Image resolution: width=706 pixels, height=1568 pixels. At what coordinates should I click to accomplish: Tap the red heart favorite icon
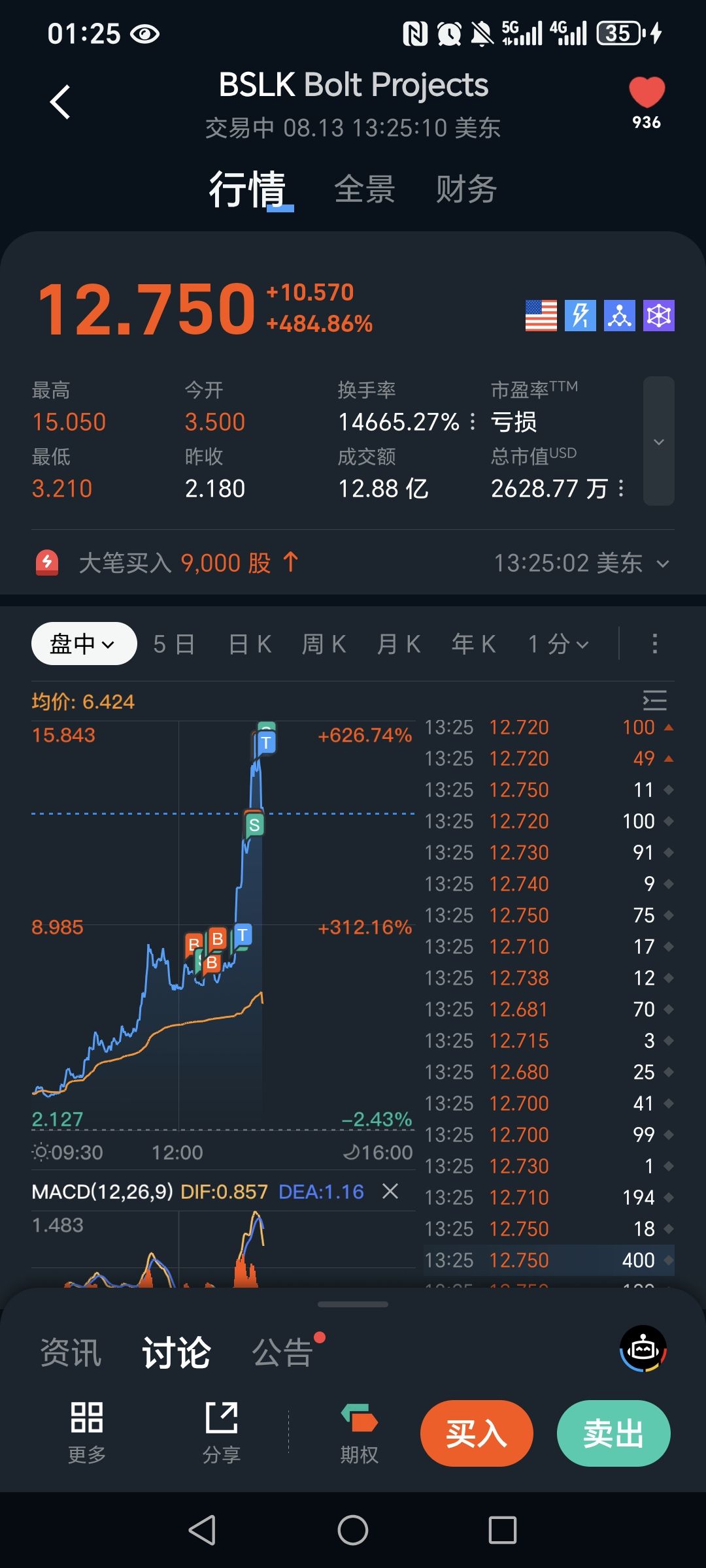point(647,92)
